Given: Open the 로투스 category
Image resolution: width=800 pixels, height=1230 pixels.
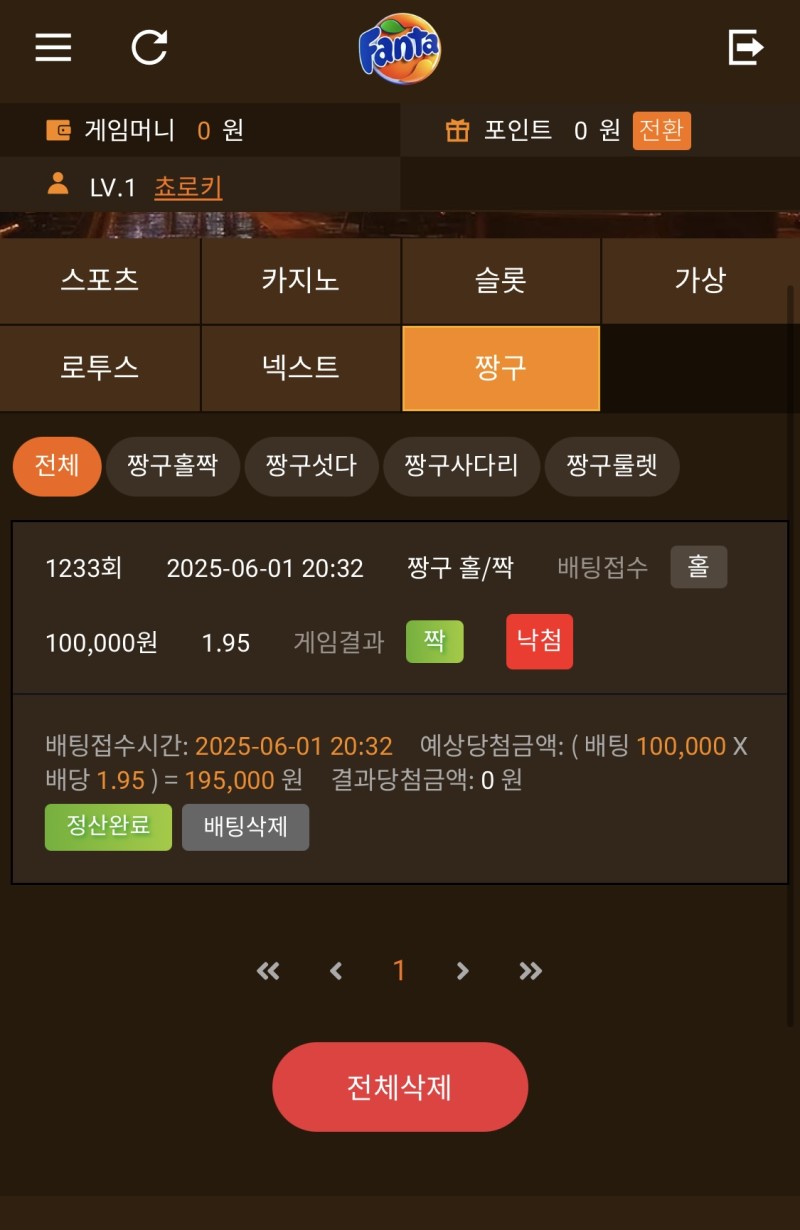Looking at the screenshot, I should click(100, 367).
